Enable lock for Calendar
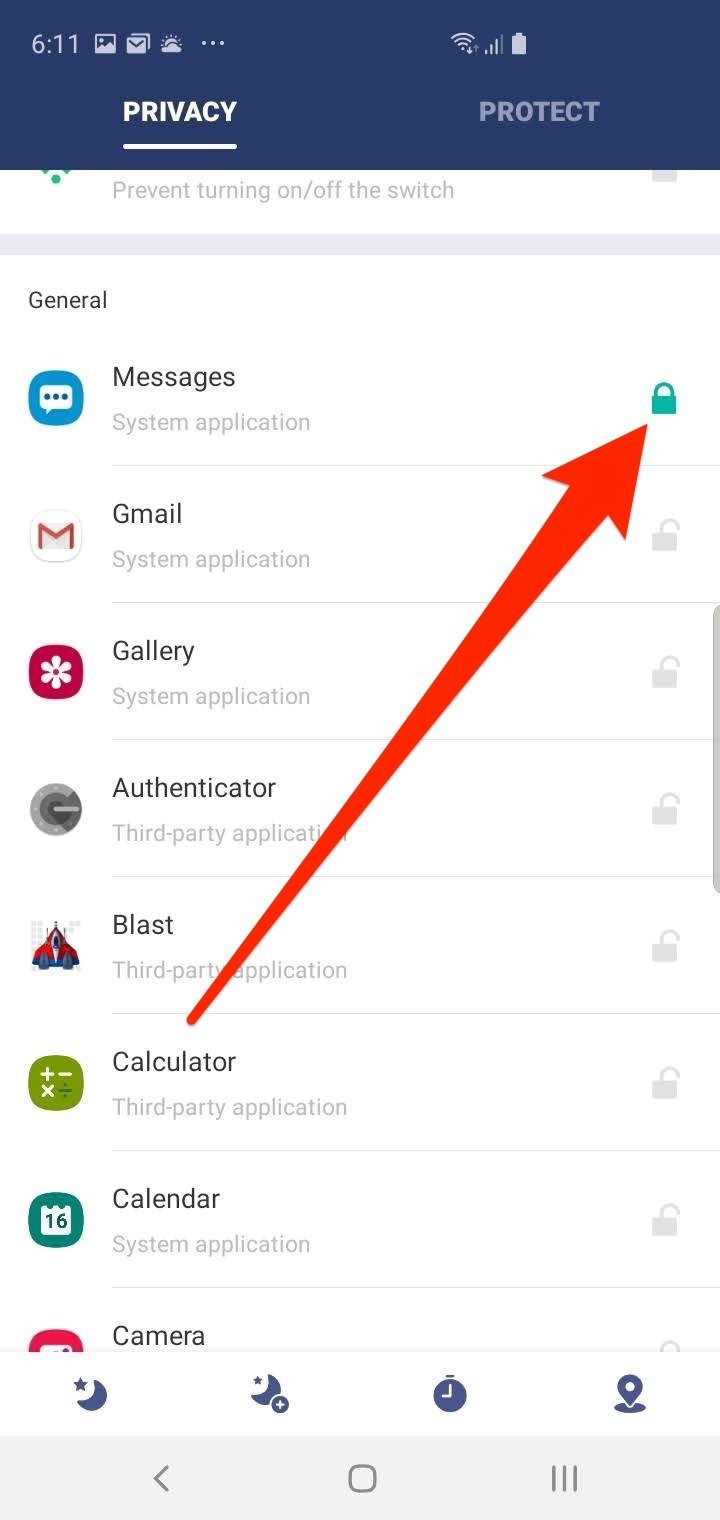The width and height of the screenshot is (720, 1520). (x=665, y=1221)
